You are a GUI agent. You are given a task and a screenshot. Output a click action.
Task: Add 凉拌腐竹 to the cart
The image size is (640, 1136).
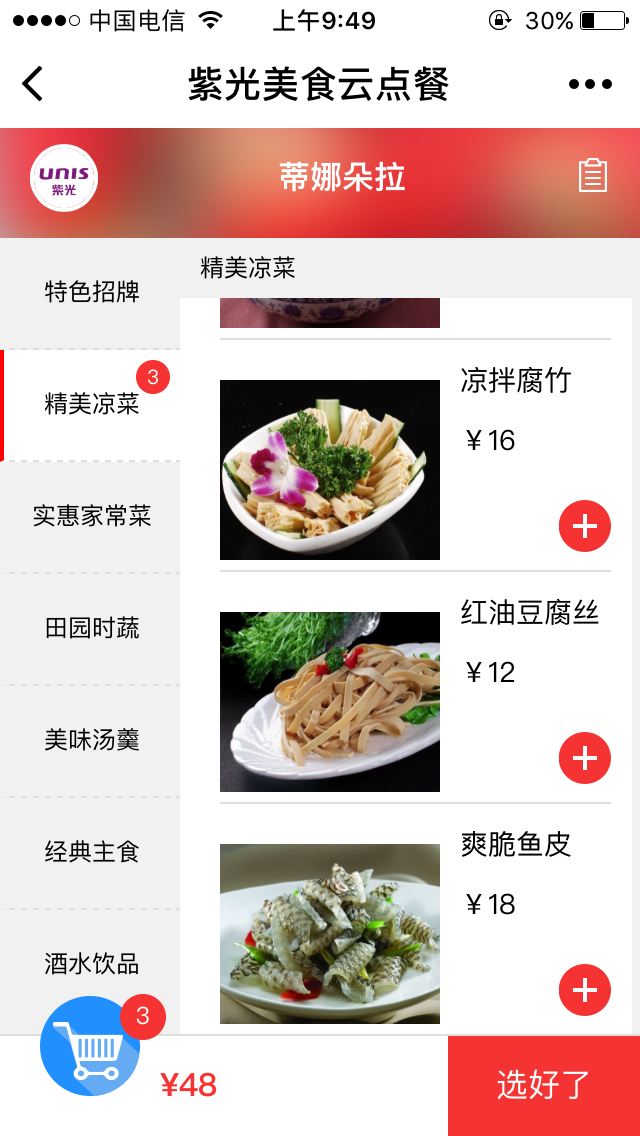pos(585,526)
